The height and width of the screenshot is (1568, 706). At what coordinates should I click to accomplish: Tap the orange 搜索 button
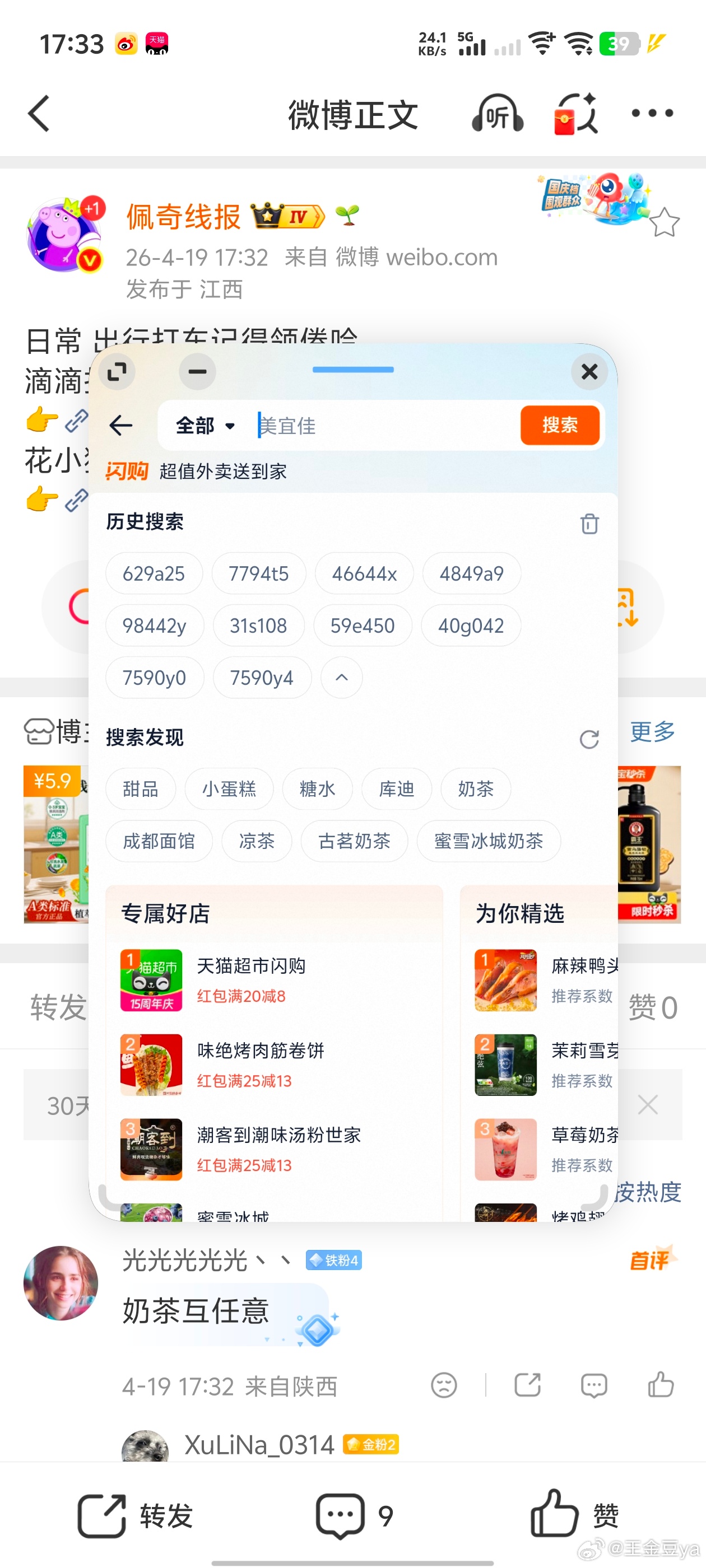click(x=559, y=425)
